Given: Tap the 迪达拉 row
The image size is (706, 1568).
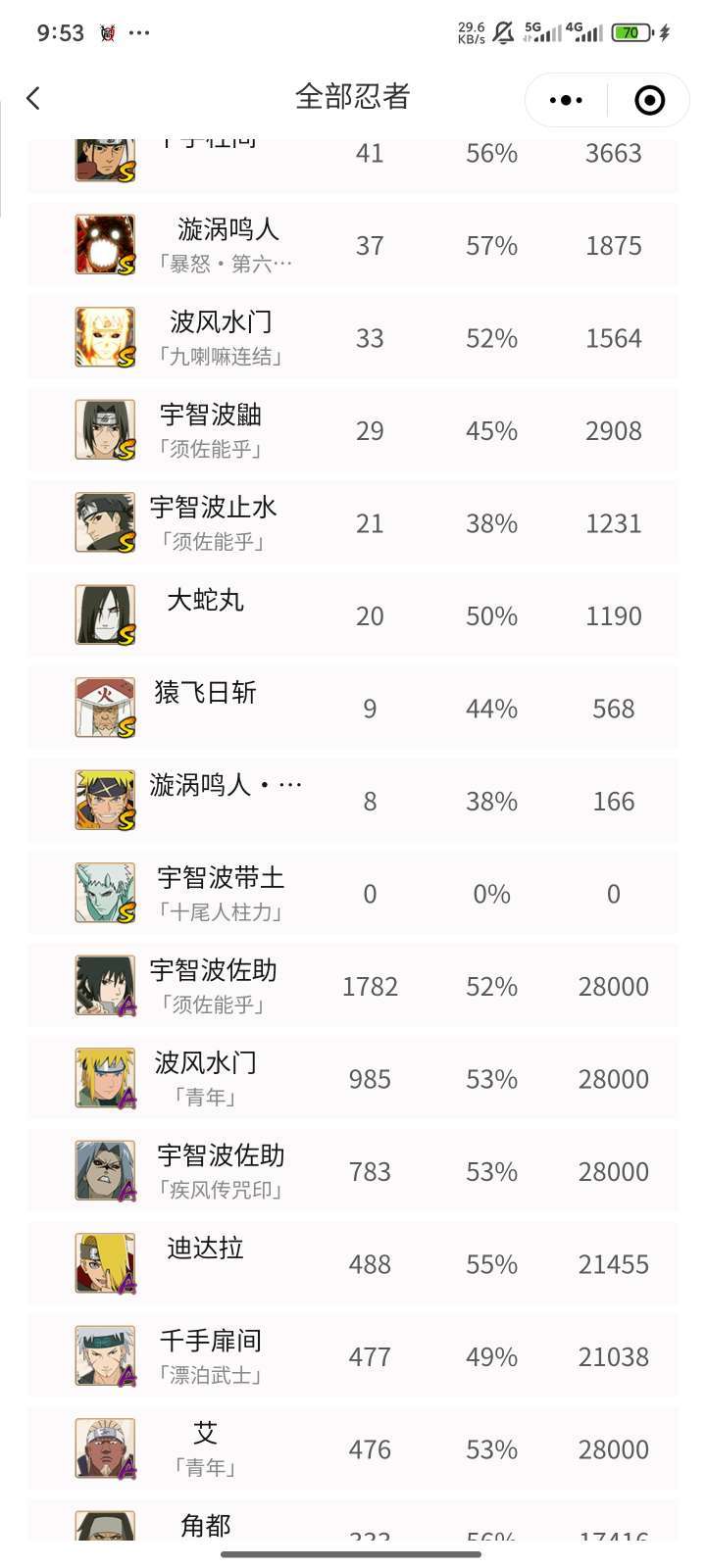Looking at the screenshot, I should click(x=353, y=1264).
